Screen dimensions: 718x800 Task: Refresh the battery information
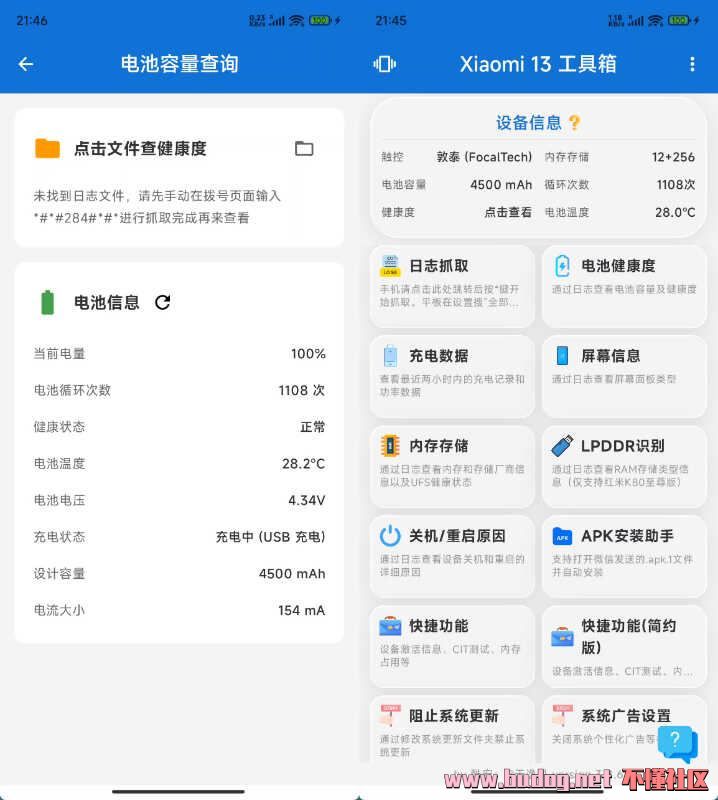[x=163, y=302]
